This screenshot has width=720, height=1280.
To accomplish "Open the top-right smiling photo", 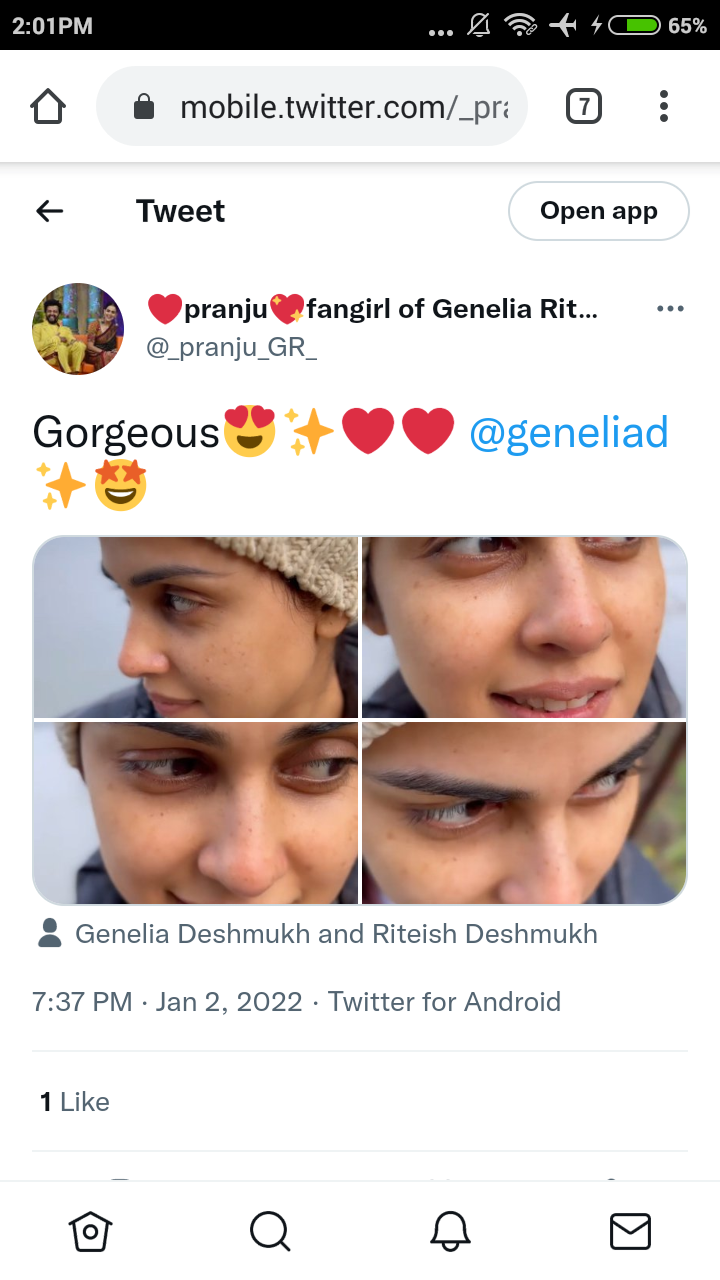I will (524, 627).
